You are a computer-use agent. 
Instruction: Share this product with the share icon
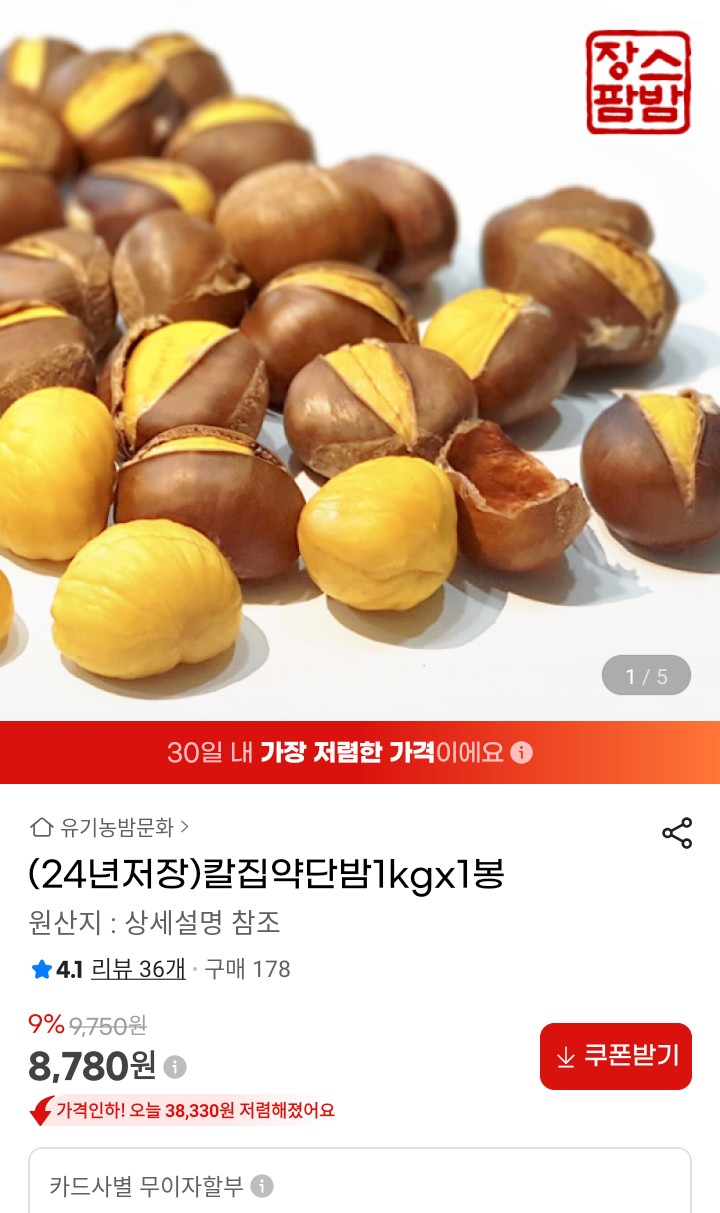(677, 834)
